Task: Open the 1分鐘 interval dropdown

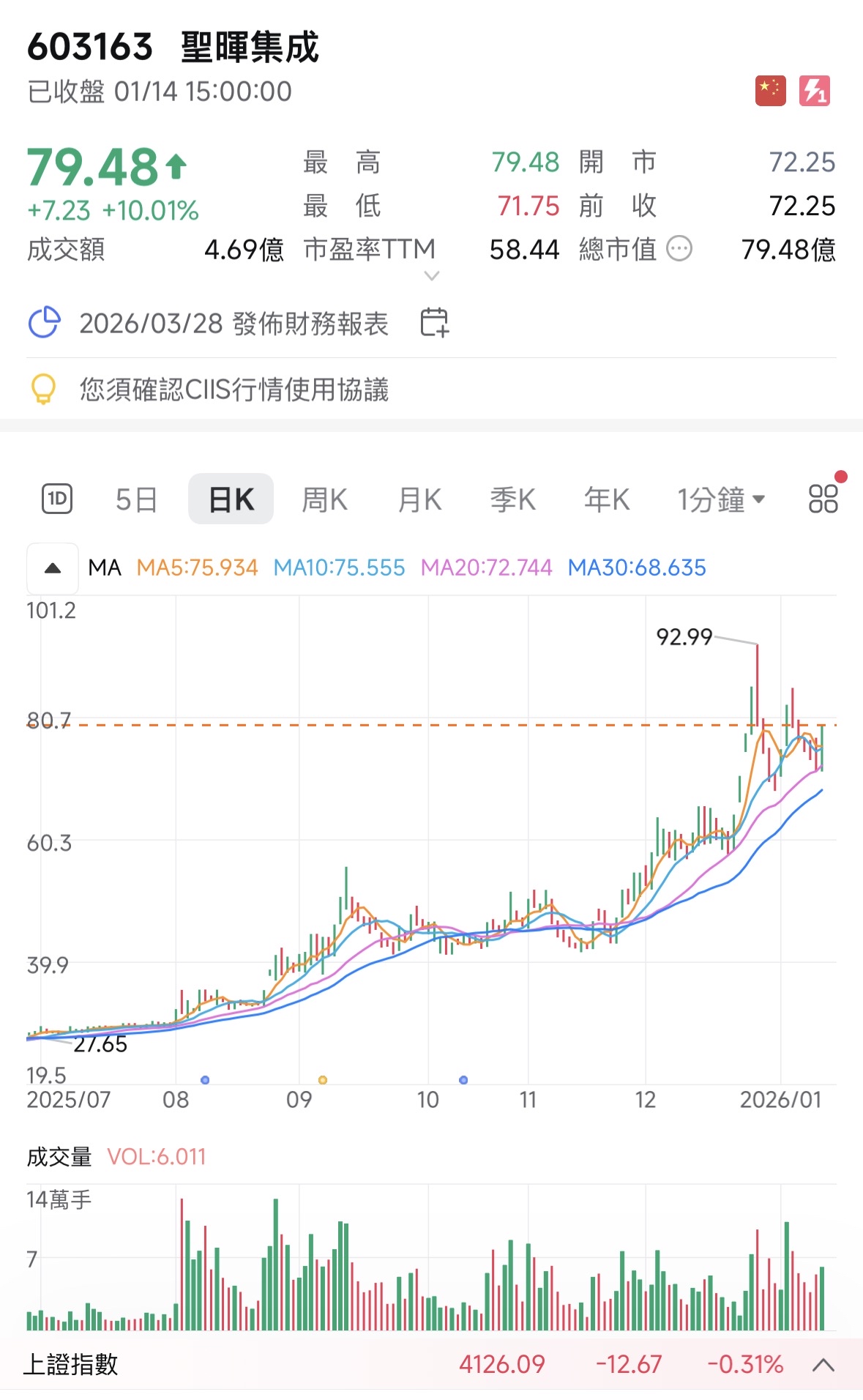Action: click(720, 500)
